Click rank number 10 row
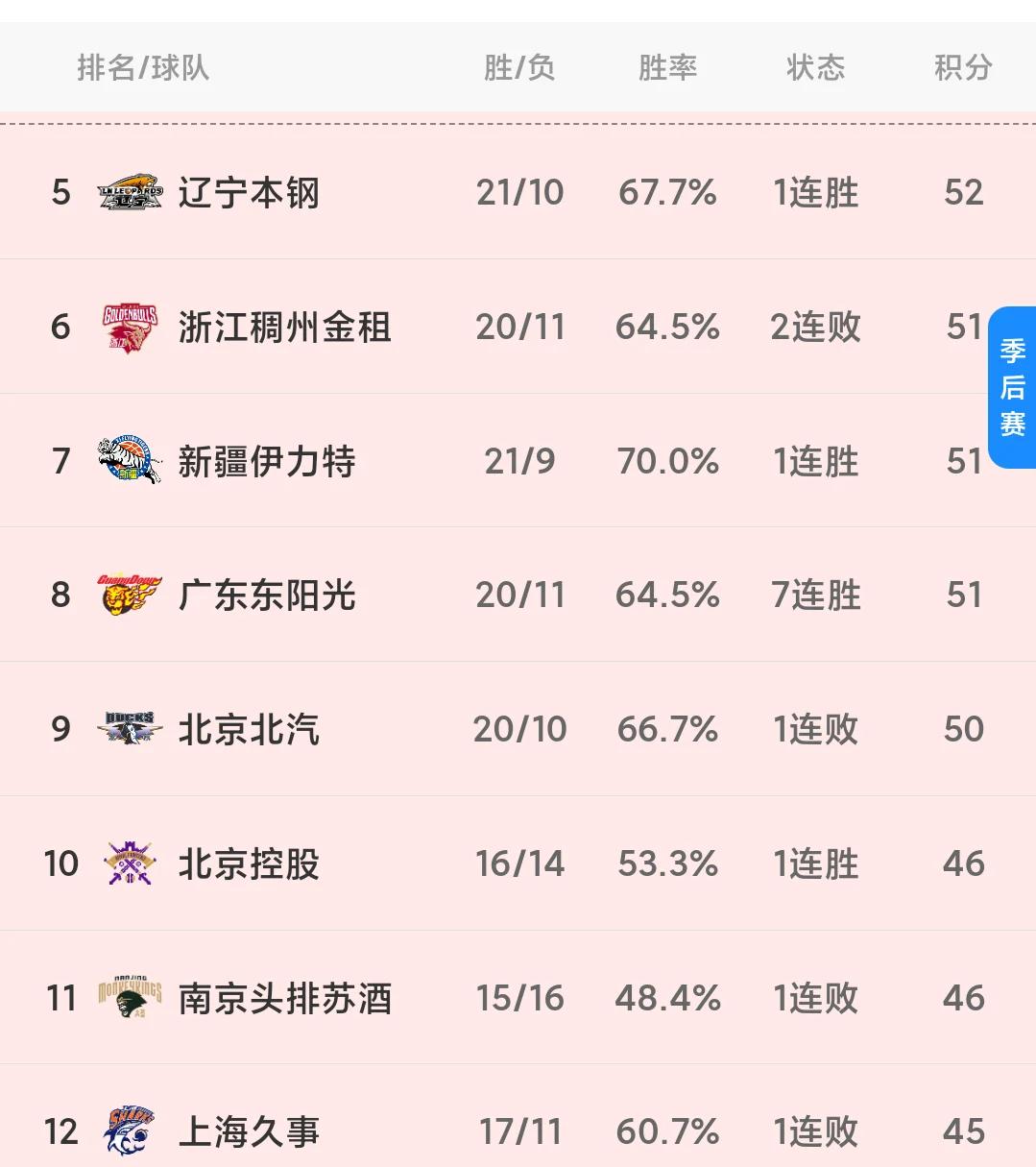Screen dimensions: 1036x1167 [x=60, y=863]
